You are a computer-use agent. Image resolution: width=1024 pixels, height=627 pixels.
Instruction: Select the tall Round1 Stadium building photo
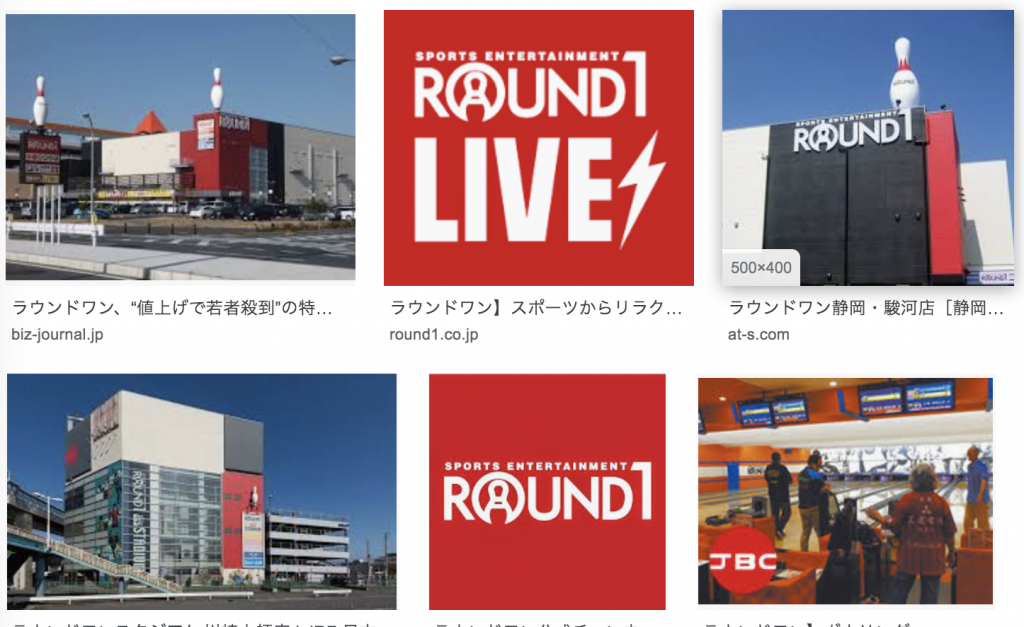pyautogui.click(x=201, y=491)
